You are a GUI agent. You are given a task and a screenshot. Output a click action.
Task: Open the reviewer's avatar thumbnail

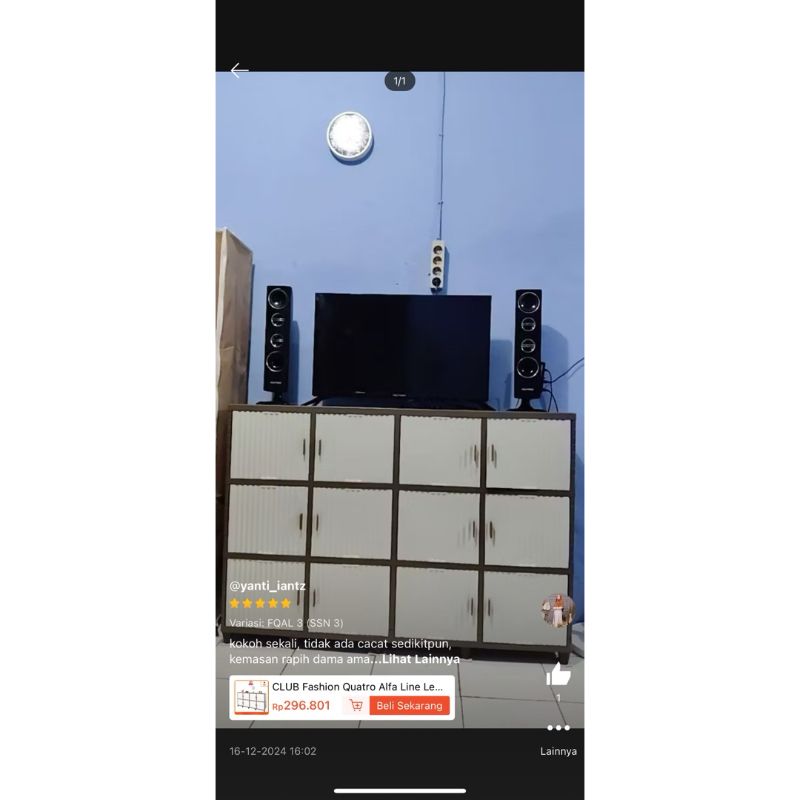558,609
